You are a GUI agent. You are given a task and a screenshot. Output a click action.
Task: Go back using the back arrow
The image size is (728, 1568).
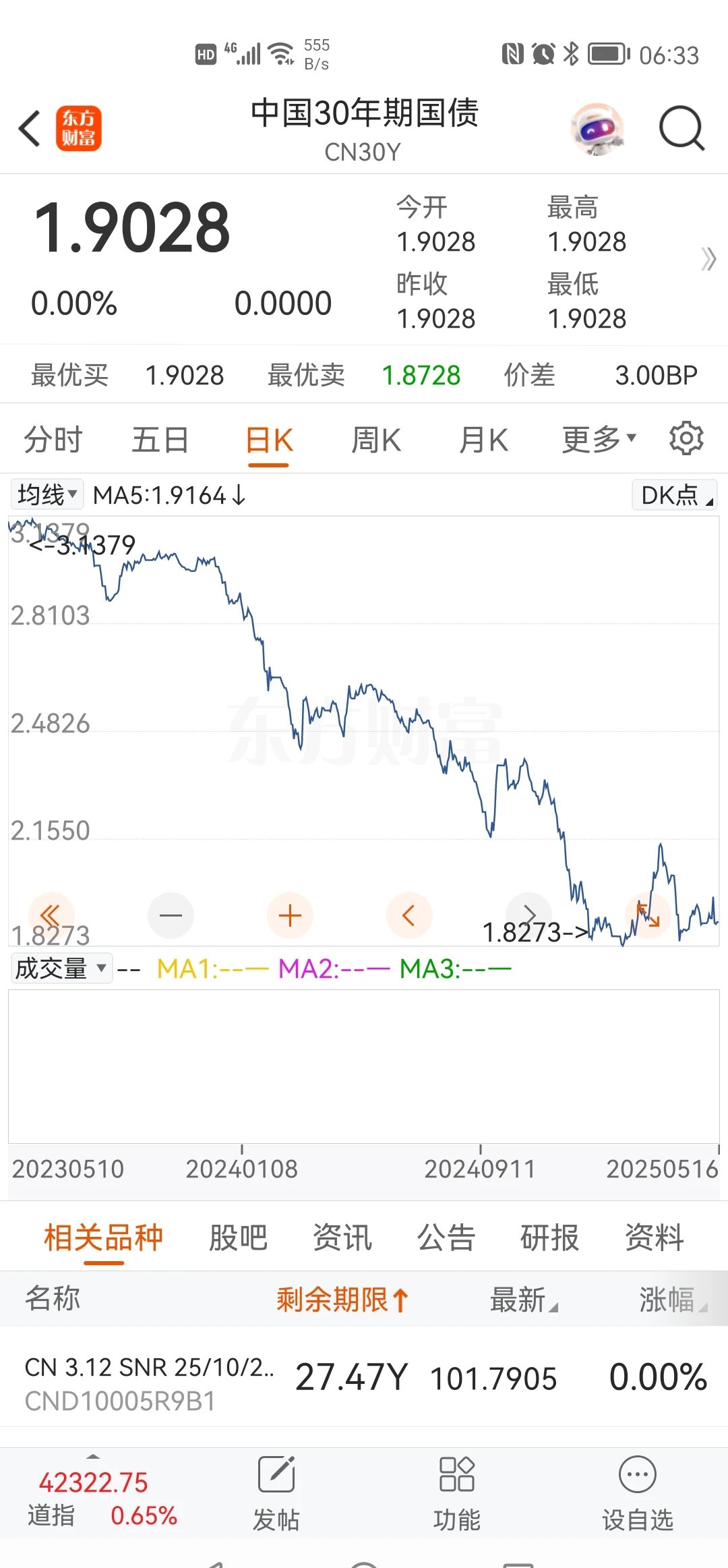pos(29,128)
